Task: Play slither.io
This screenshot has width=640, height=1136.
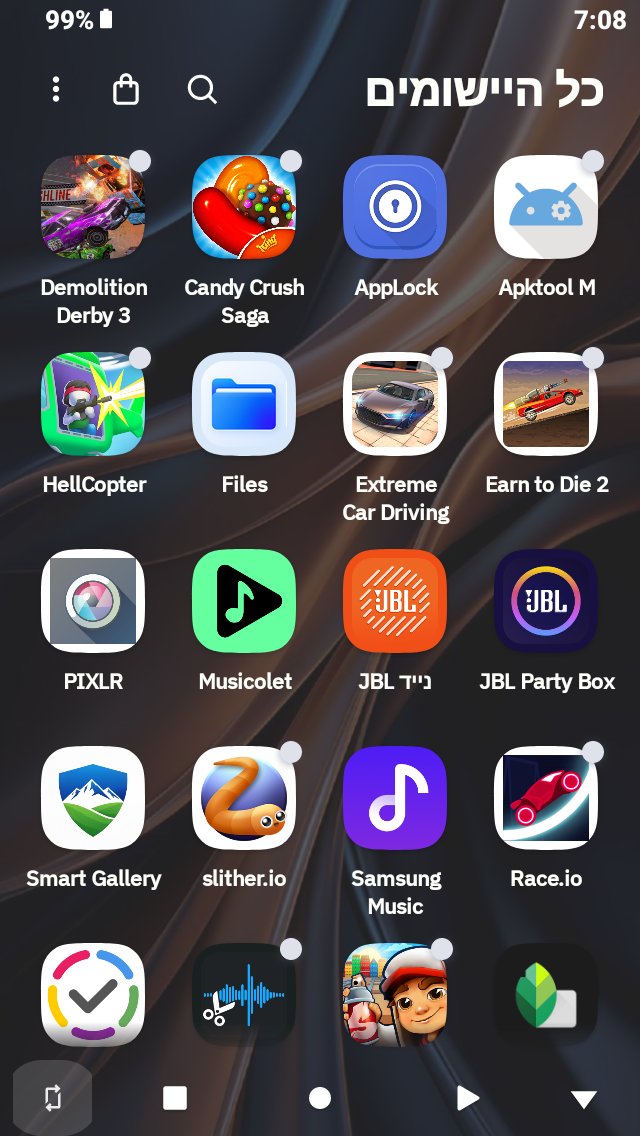Action: 244,798
